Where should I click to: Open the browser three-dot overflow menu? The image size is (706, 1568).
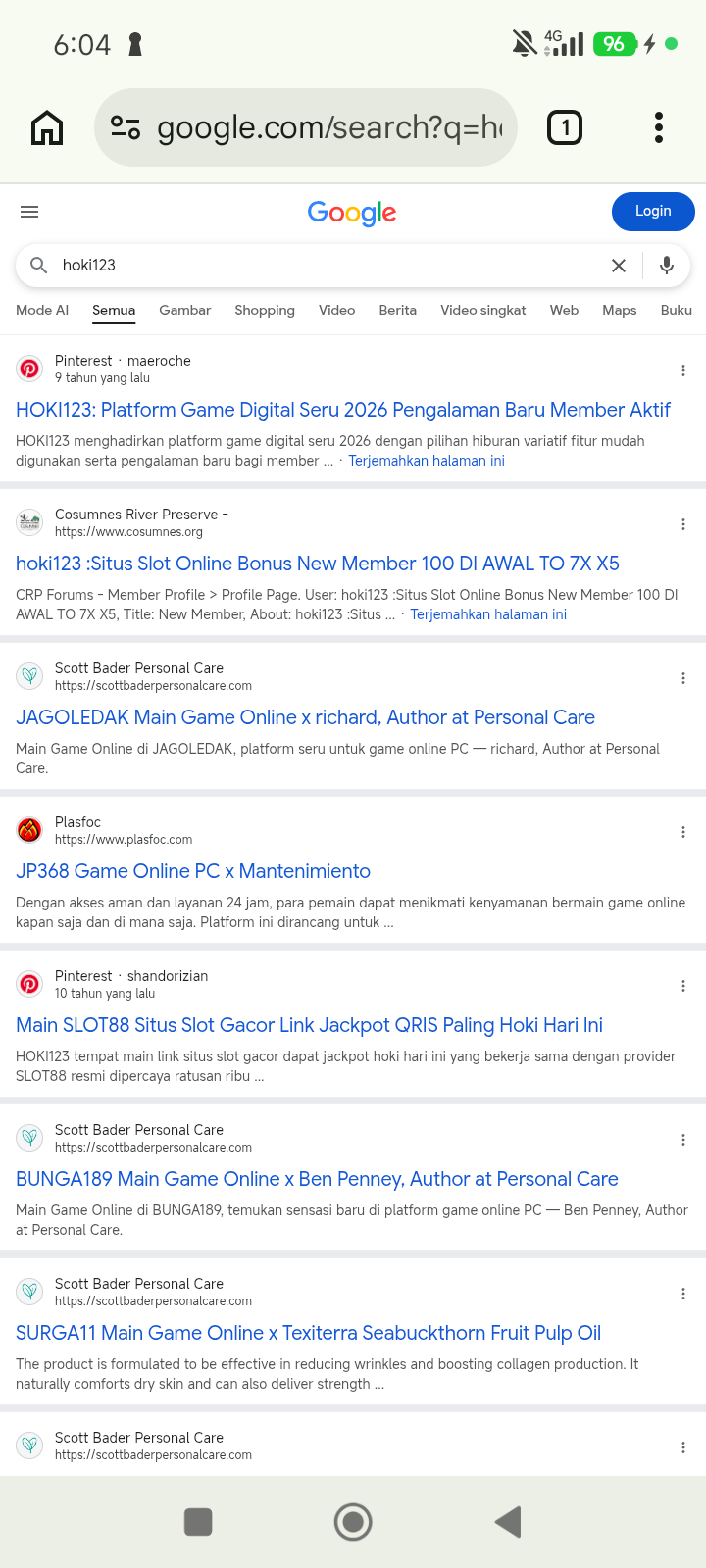click(659, 127)
